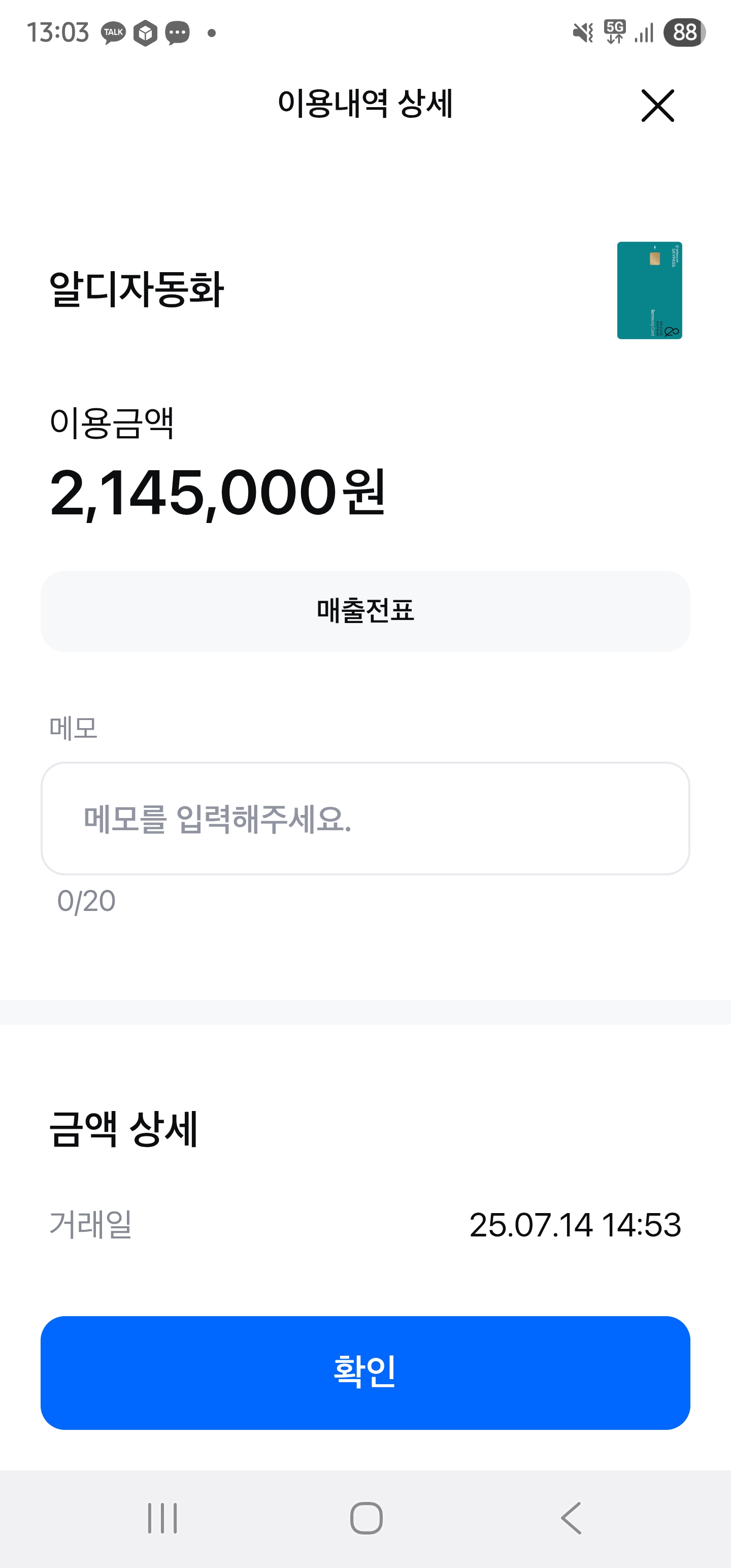Viewport: 731px width, 1568px height.
Task: Tap the 거래일 transaction date value
Action: [575, 1224]
